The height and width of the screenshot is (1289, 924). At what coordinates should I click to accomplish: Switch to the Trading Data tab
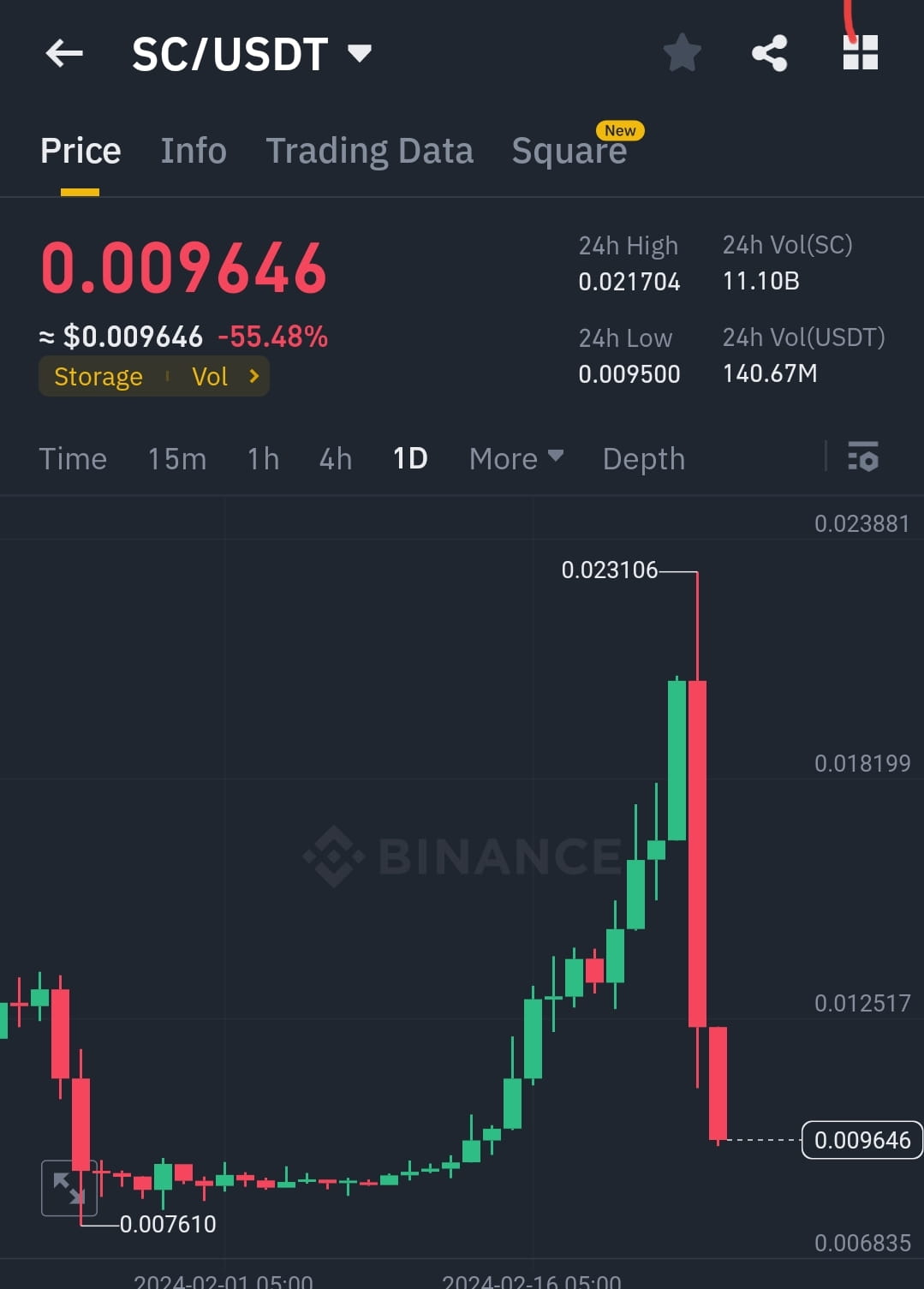(x=370, y=150)
